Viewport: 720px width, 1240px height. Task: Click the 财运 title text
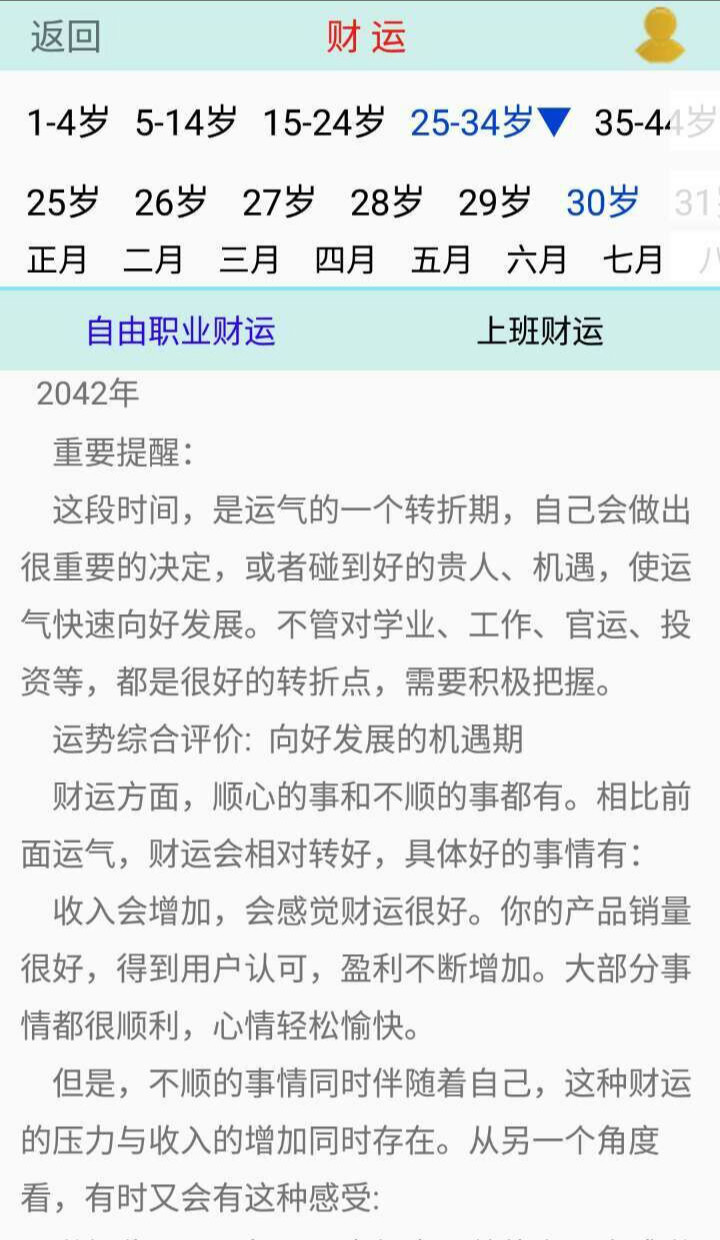(367, 33)
